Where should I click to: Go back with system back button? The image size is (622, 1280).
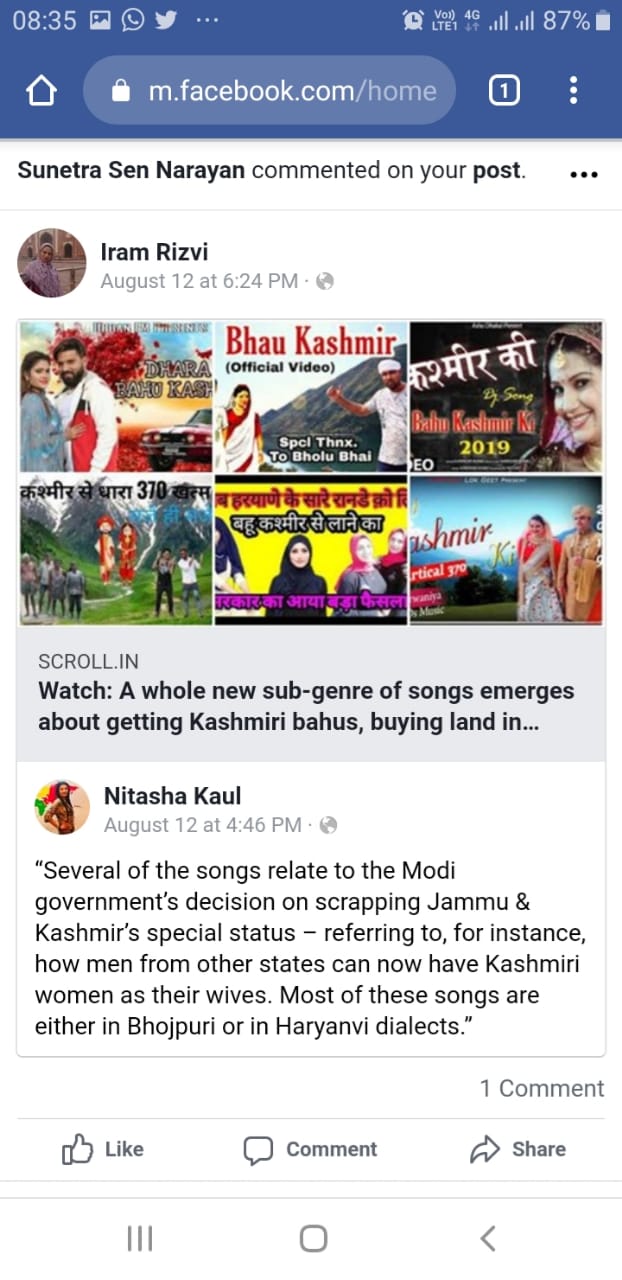(x=488, y=1239)
